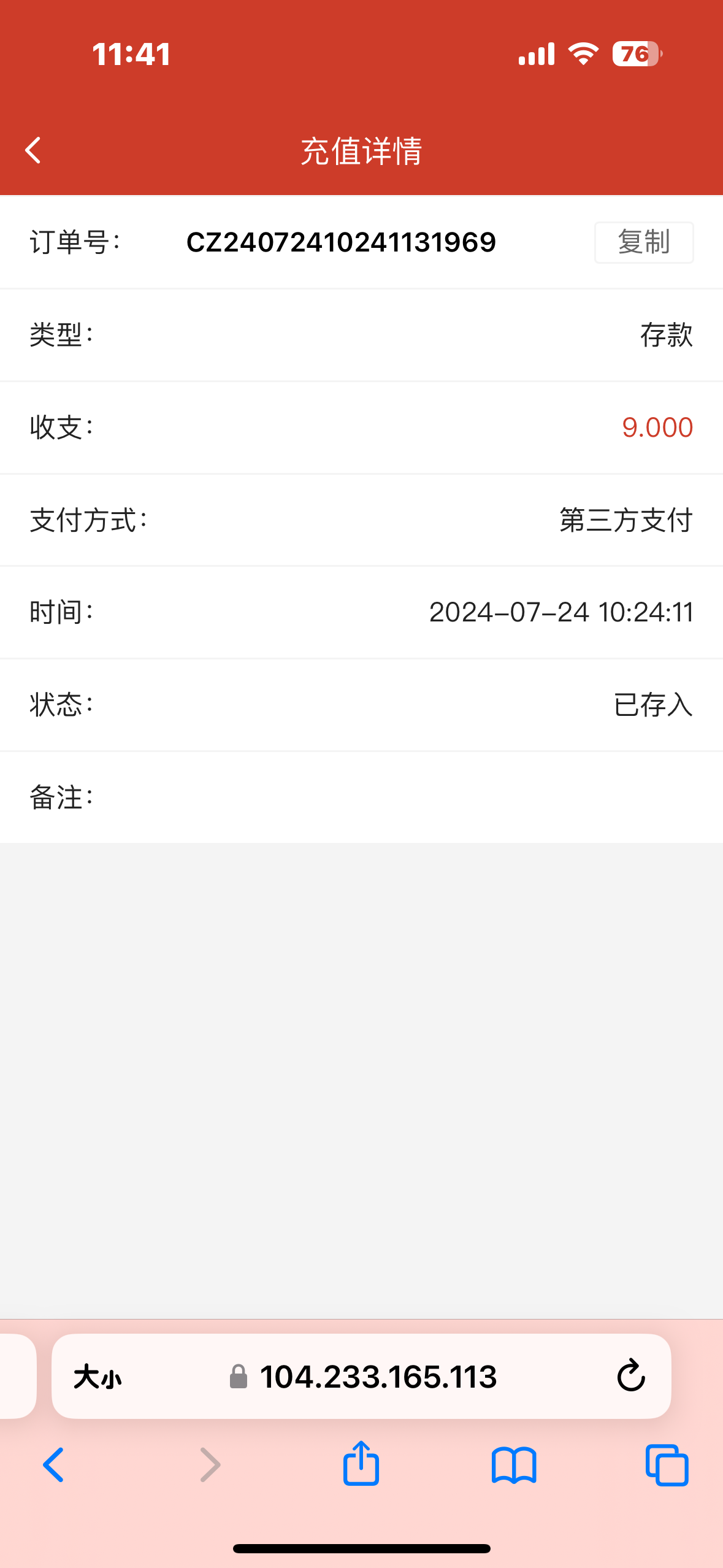This screenshot has height=1568, width=723.
Task: Reload the current web page
Action: coord(630,1377)
